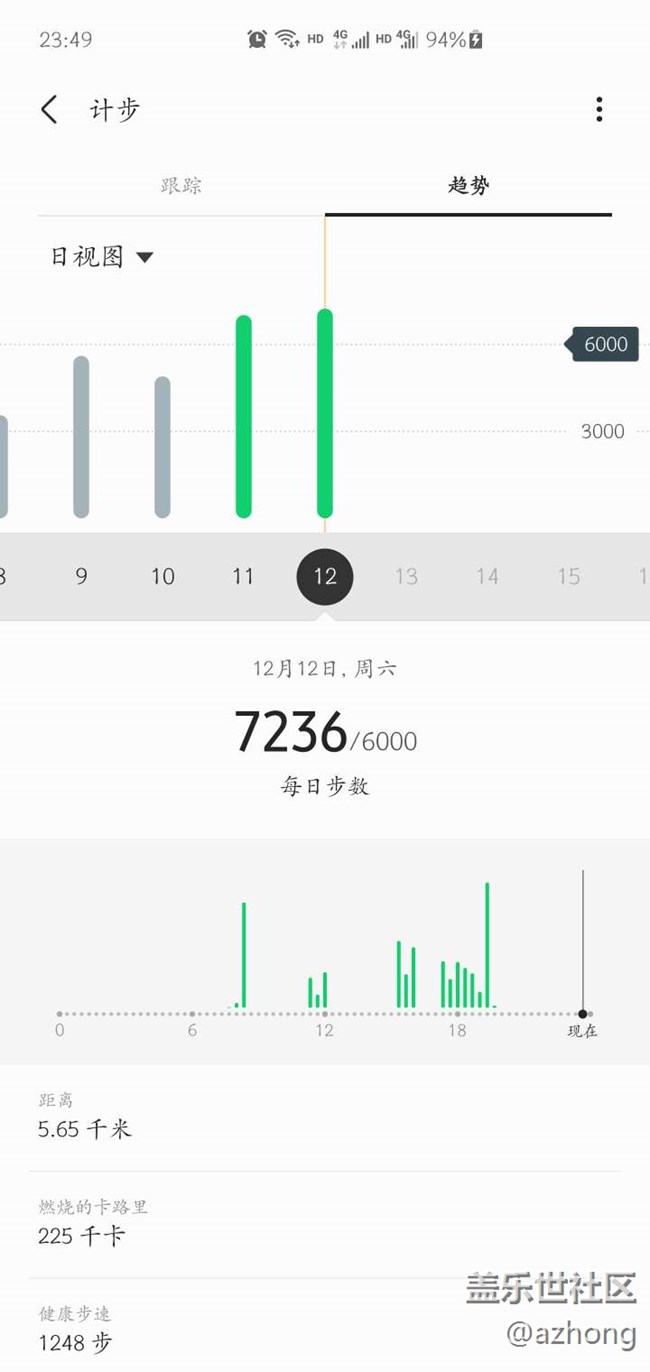Viewport: 650px width, 1372px height.
Task: Select day 9 in the date strip
Action: tap(81, 576)
